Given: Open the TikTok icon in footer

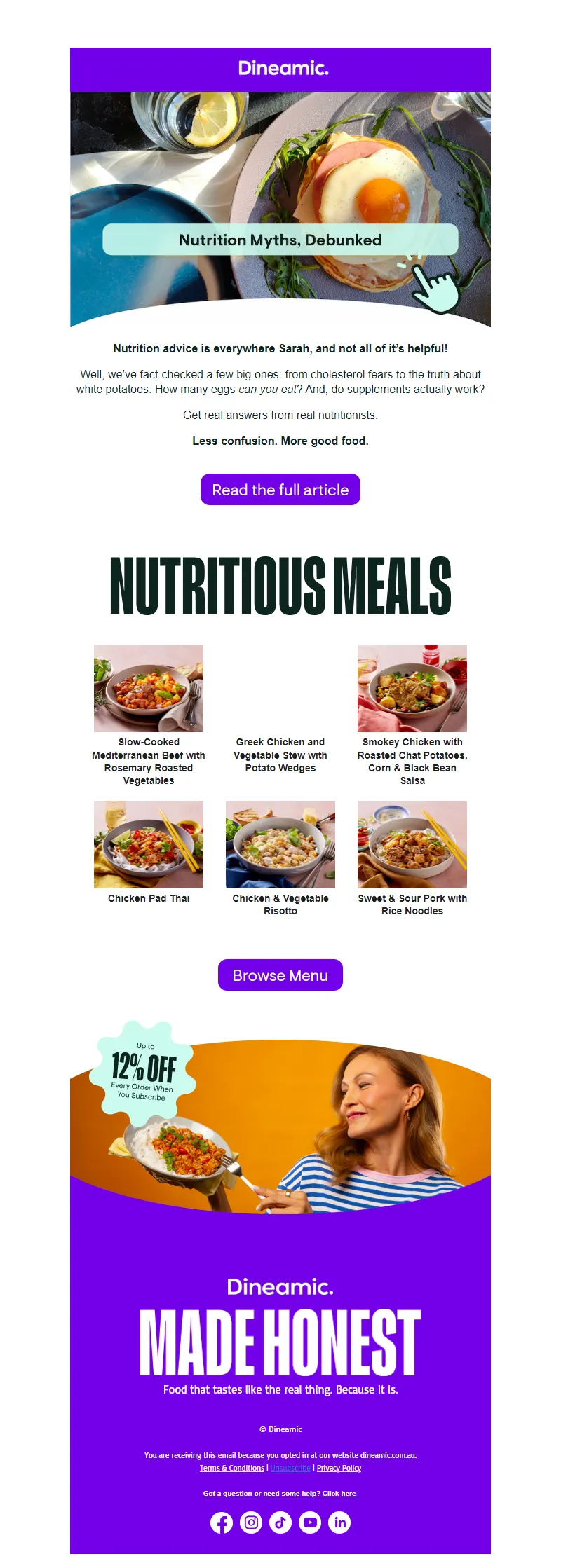Looking at the screenshot, I should click(x=280, y=1522).
